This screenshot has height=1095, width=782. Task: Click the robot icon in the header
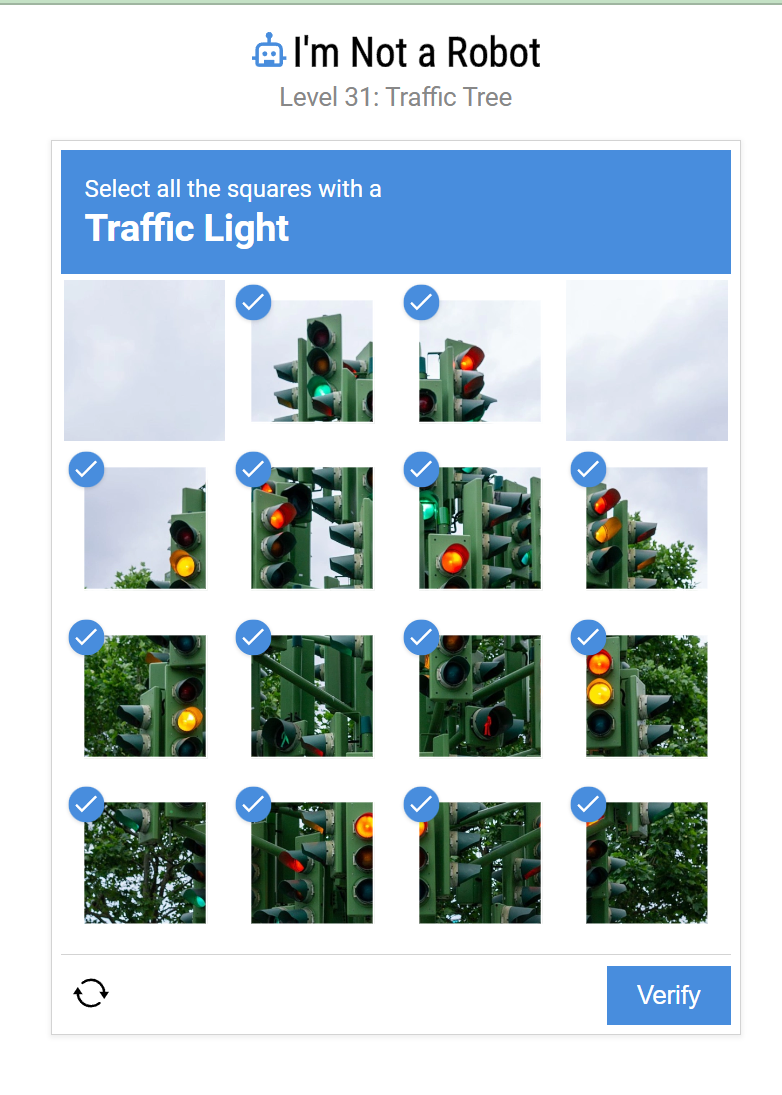(269, 51)
